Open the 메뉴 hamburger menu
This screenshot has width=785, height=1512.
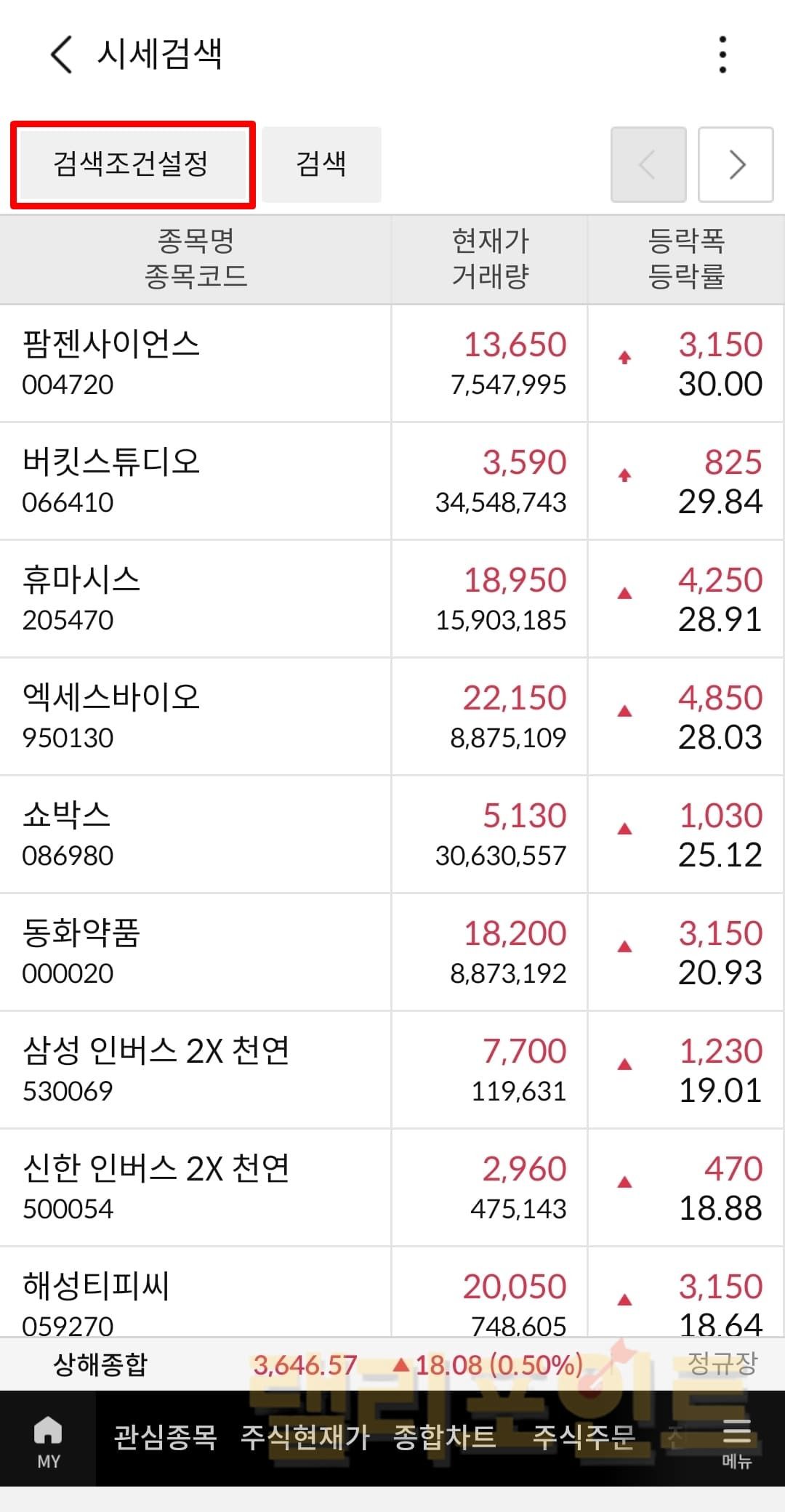click(x=736, y=1439)
